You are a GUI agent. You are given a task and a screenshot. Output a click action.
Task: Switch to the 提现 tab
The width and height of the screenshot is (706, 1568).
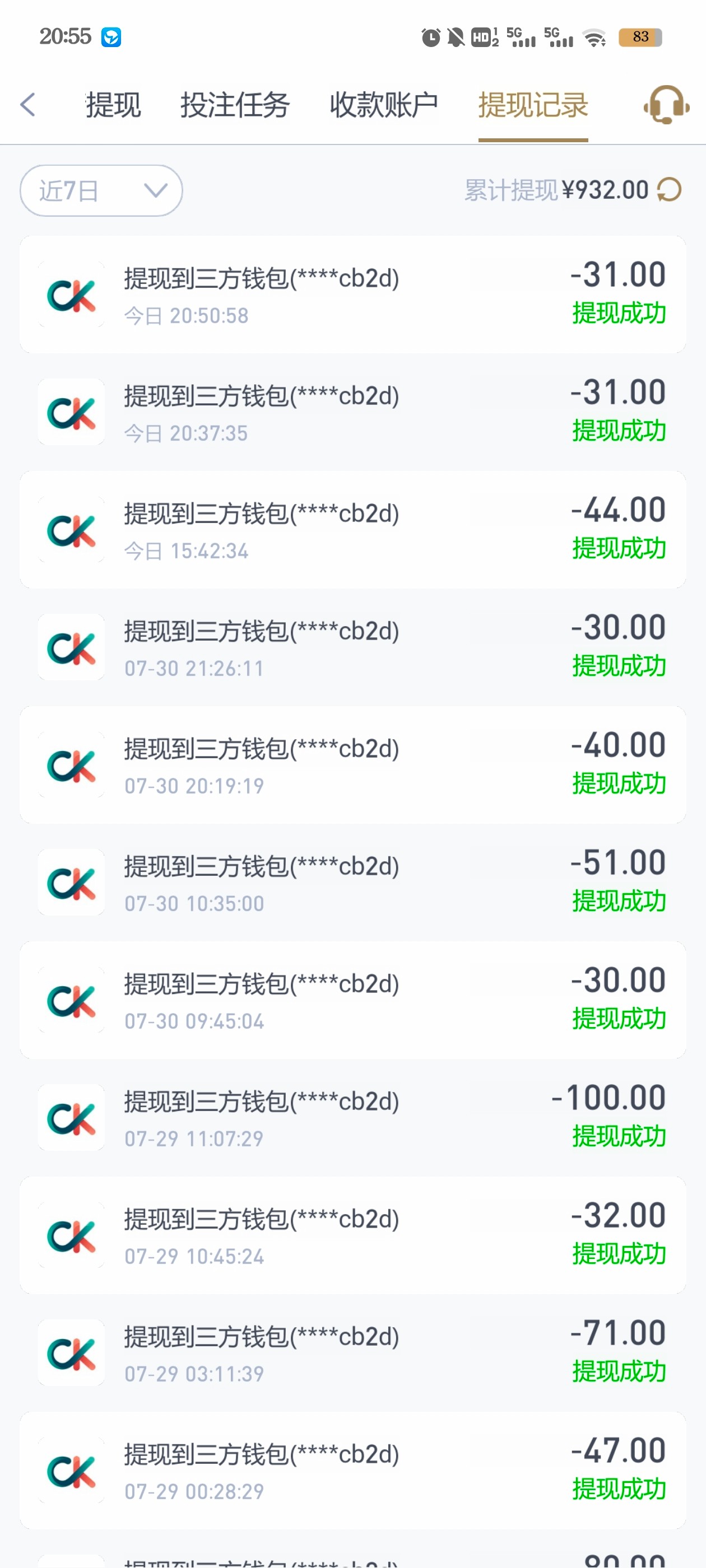point(113,105)
